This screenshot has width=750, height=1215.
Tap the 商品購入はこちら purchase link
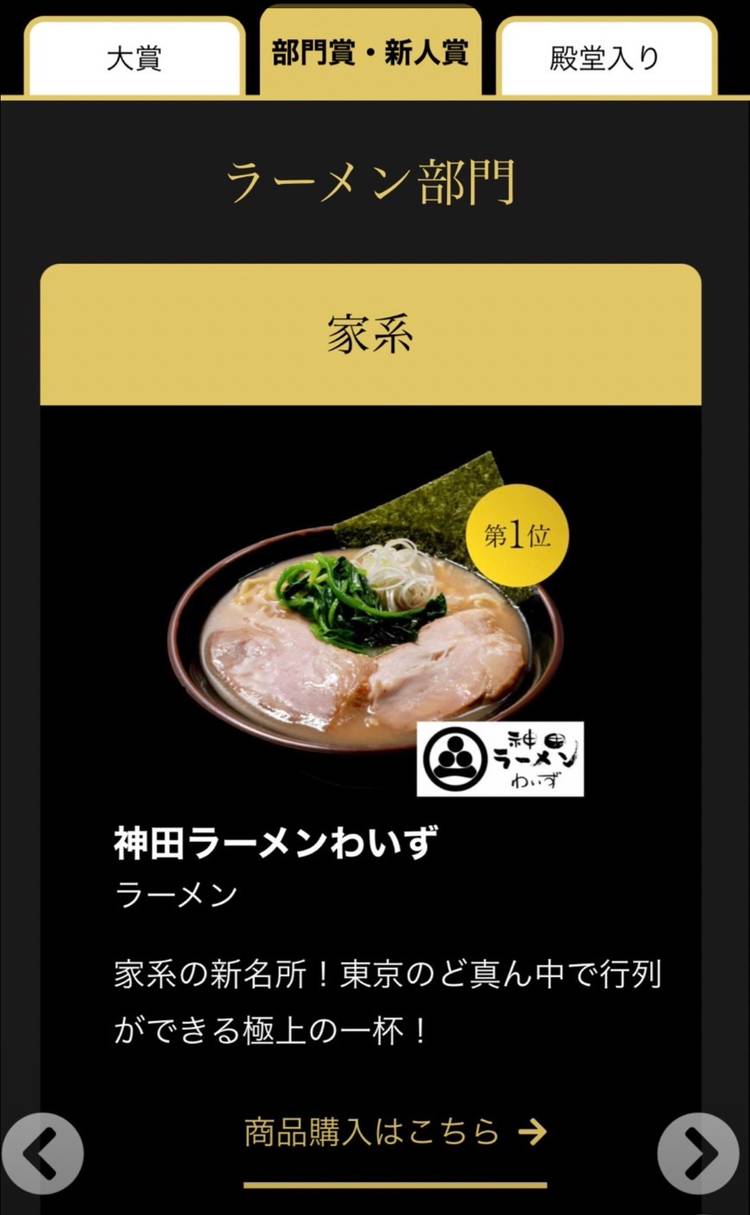(x=395, y=1131)
